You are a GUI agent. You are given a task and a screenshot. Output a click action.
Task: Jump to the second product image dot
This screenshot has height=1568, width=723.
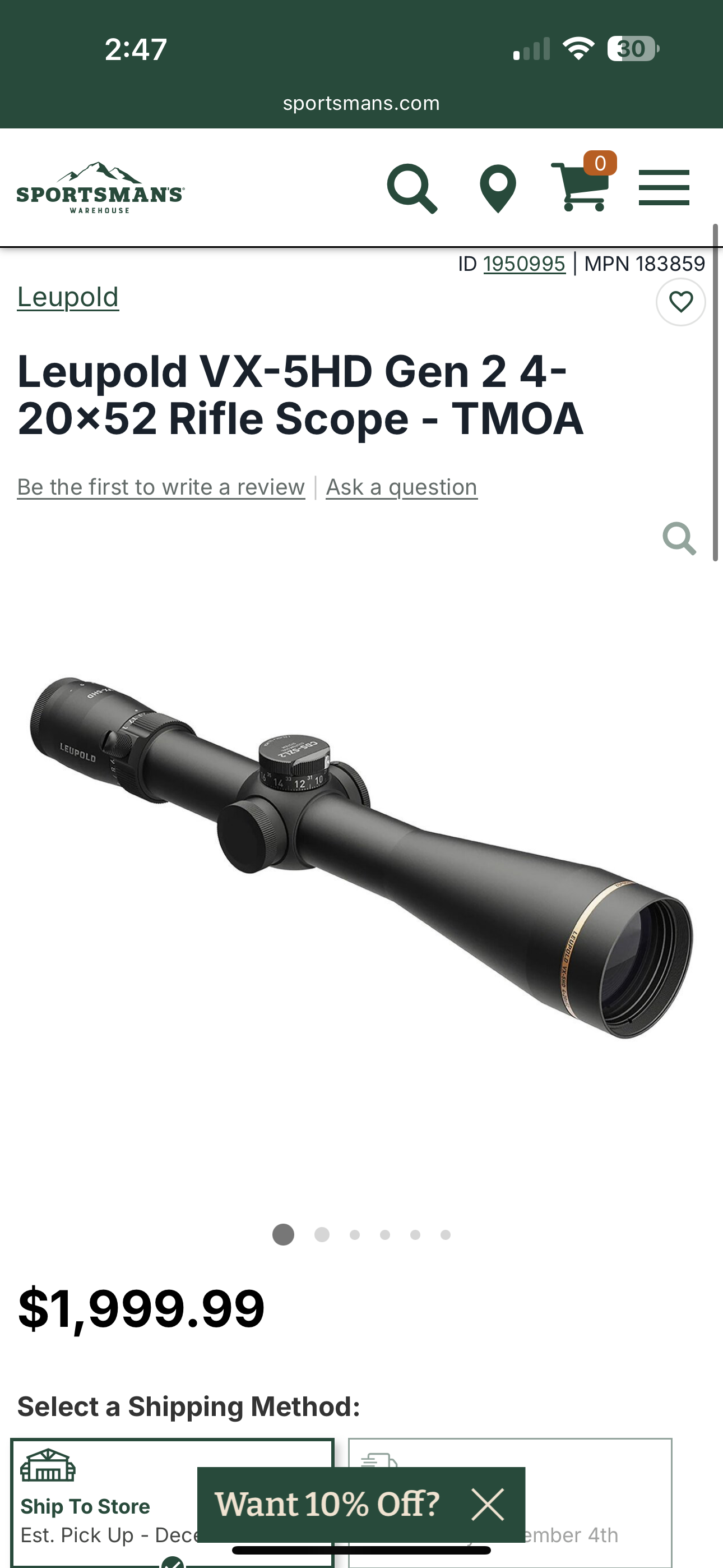tap(322, 1234)
